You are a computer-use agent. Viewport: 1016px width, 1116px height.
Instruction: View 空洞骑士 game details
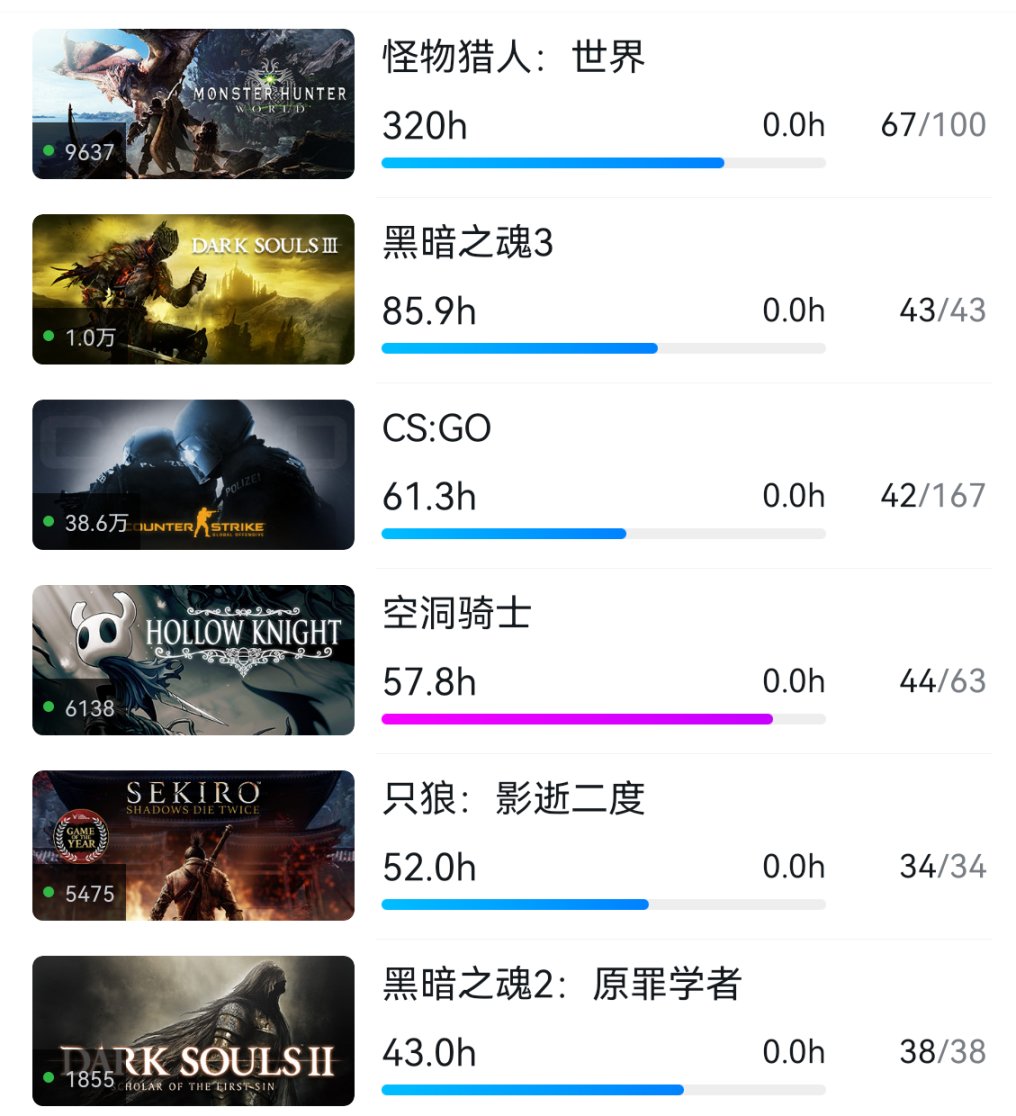(x=456, y=614)
